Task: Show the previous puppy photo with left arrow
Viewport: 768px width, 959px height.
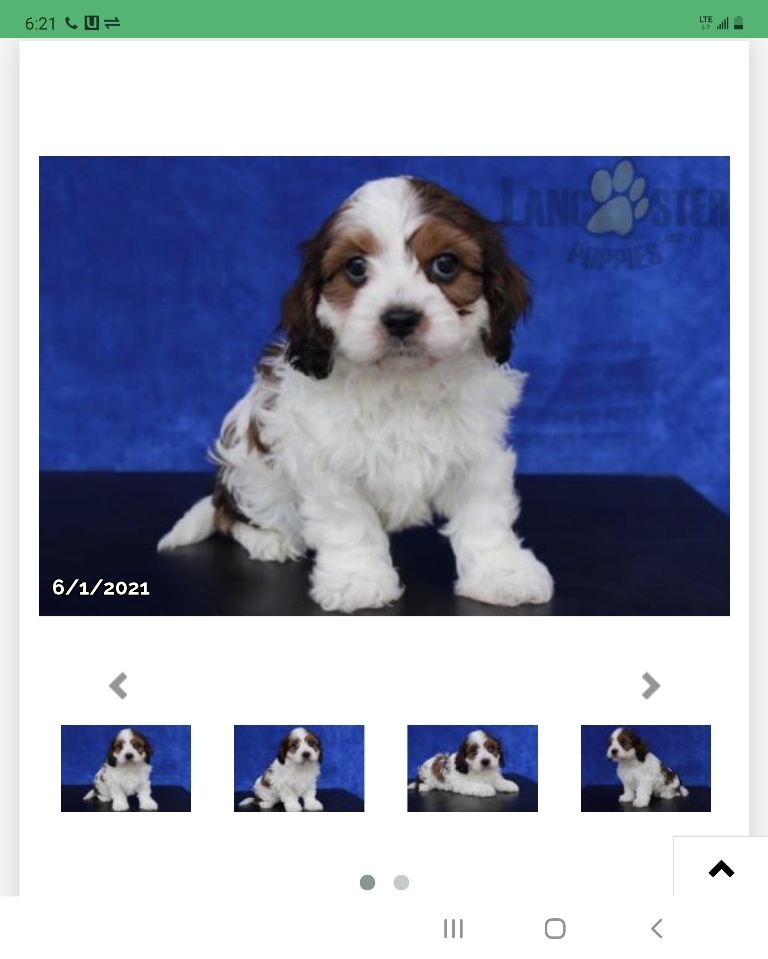Action: point(118,686)
